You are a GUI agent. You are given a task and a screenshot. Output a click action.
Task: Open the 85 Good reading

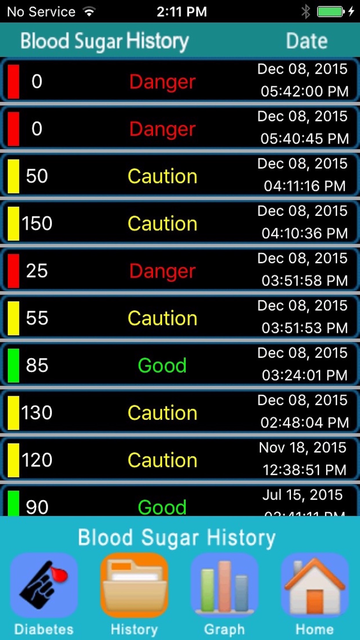(180, 365)
